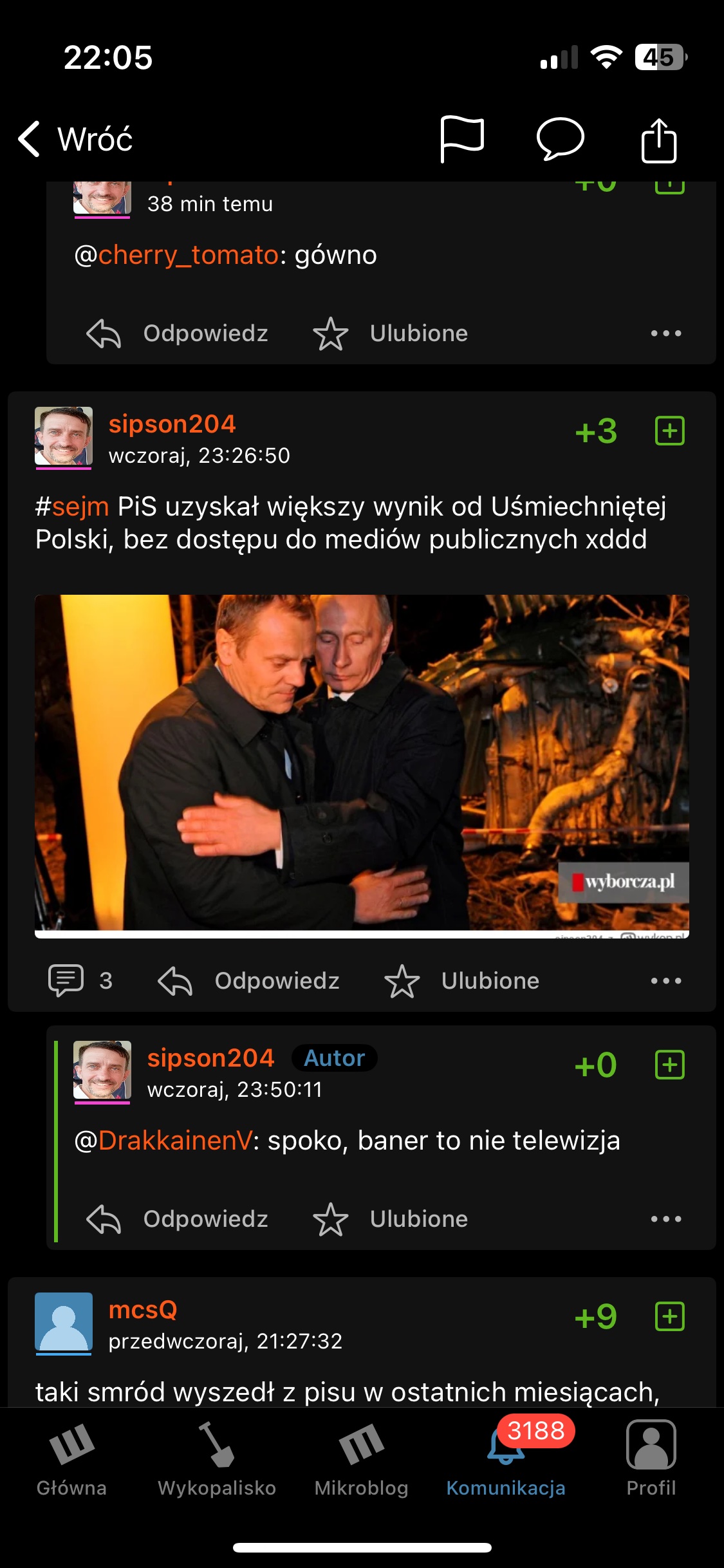
Task: Add the "baner to nie telewizja" comment to Ulubione
Action: click(391, 1219)
